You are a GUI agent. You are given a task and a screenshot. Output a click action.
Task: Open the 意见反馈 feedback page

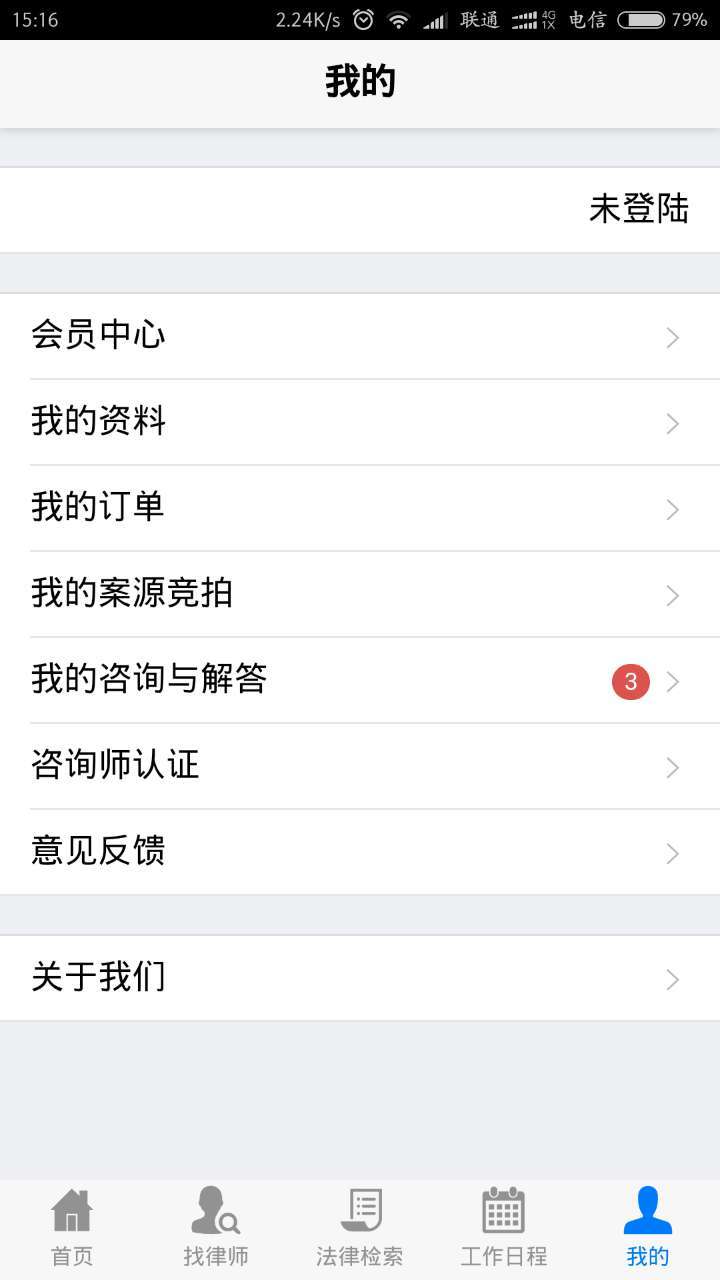tap(360, 851)
